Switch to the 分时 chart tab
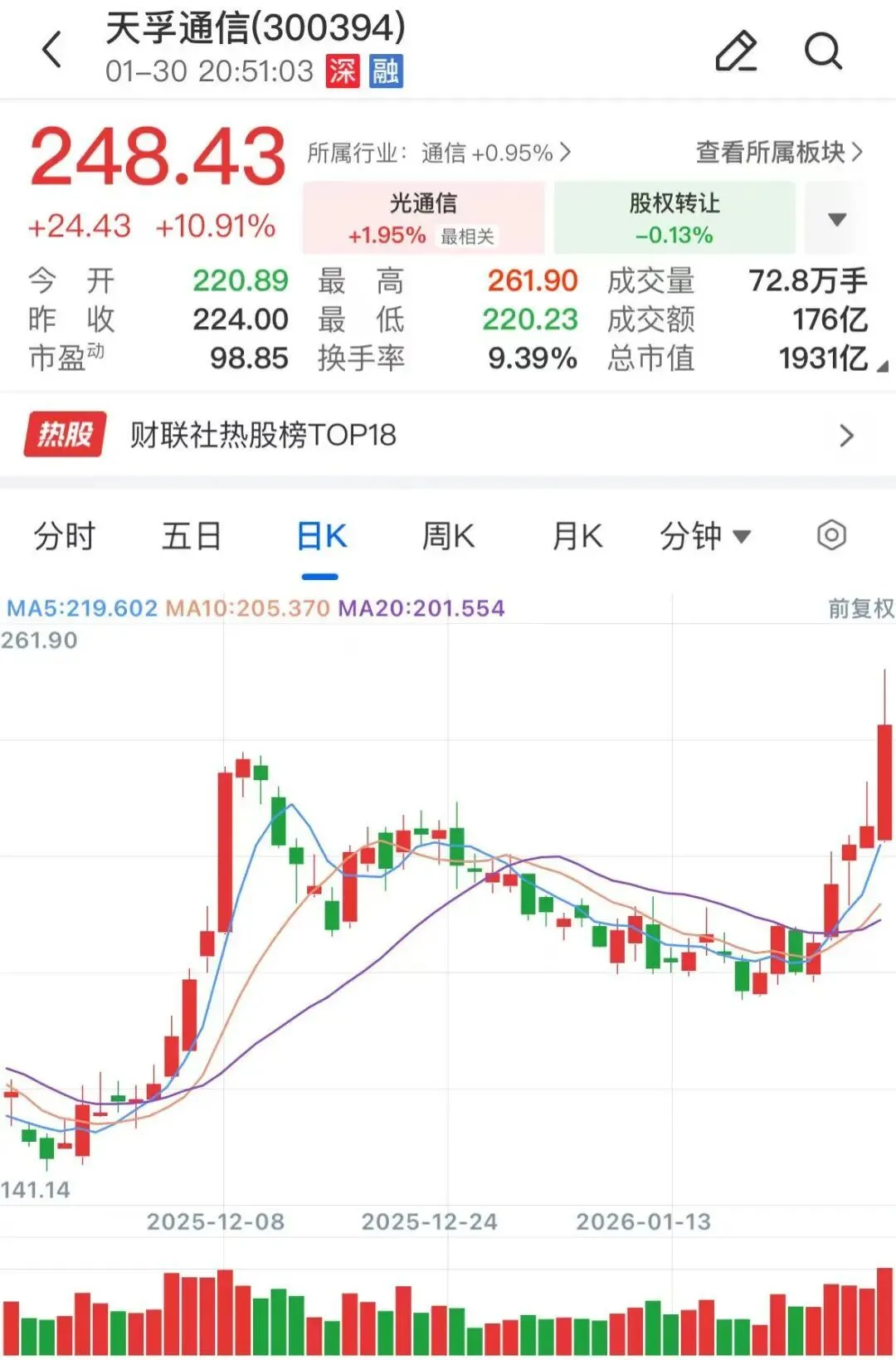 coord(65,536)
